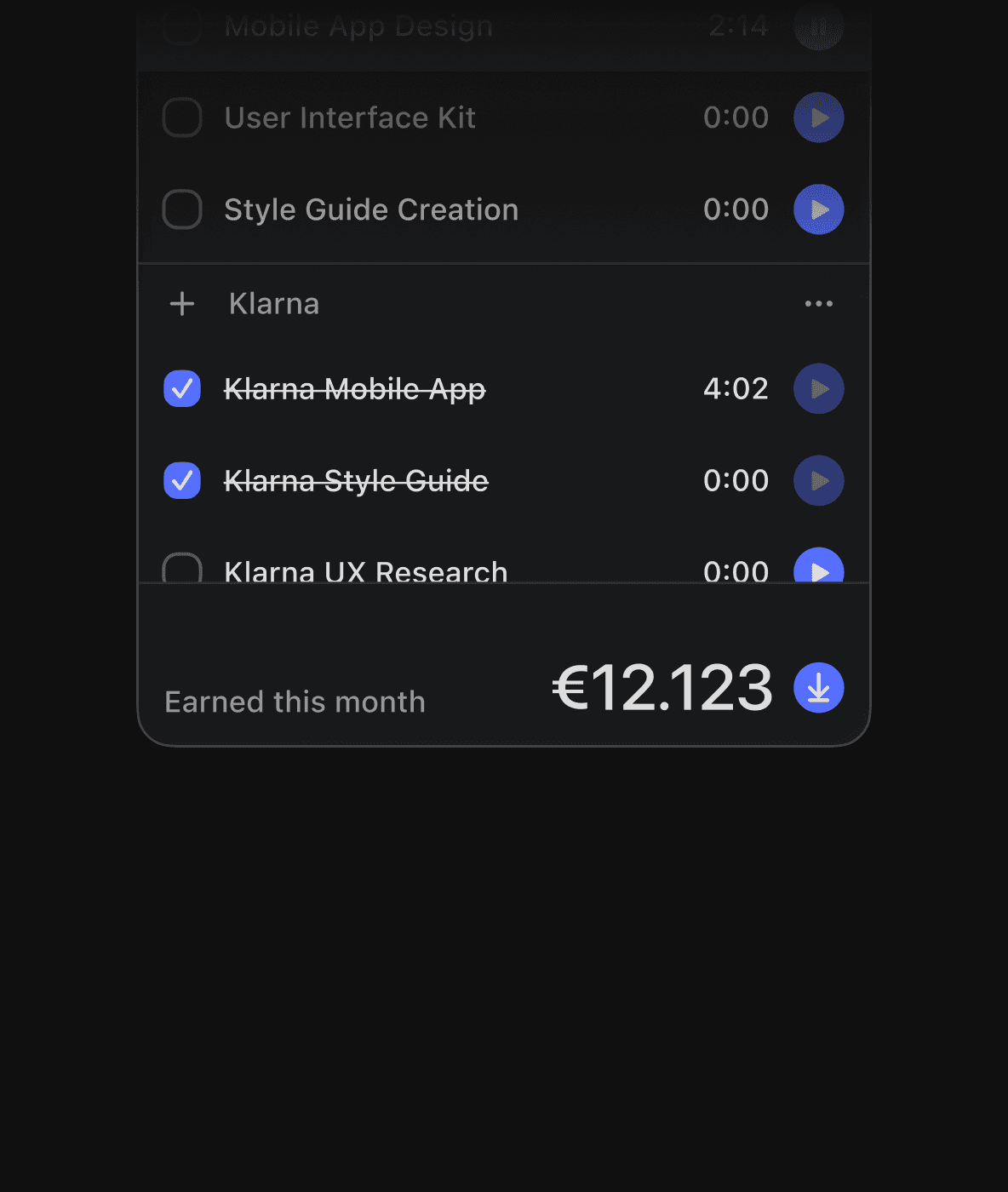Add a new task to Klarna

click(182, 304)
